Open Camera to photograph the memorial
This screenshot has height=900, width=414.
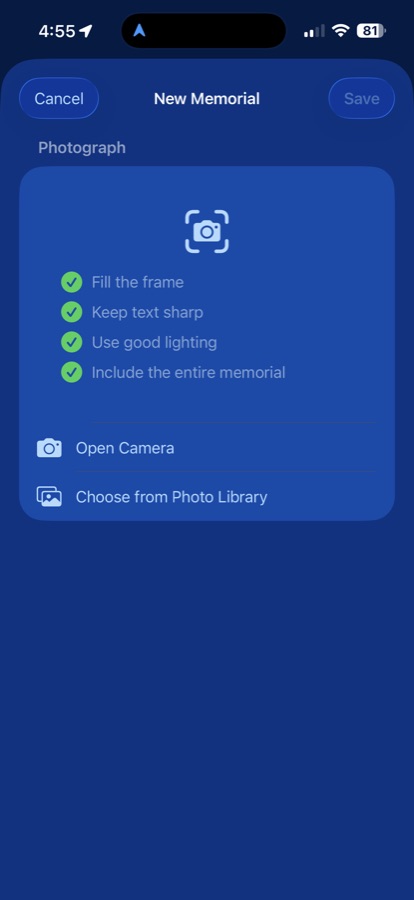pos(207,448)
